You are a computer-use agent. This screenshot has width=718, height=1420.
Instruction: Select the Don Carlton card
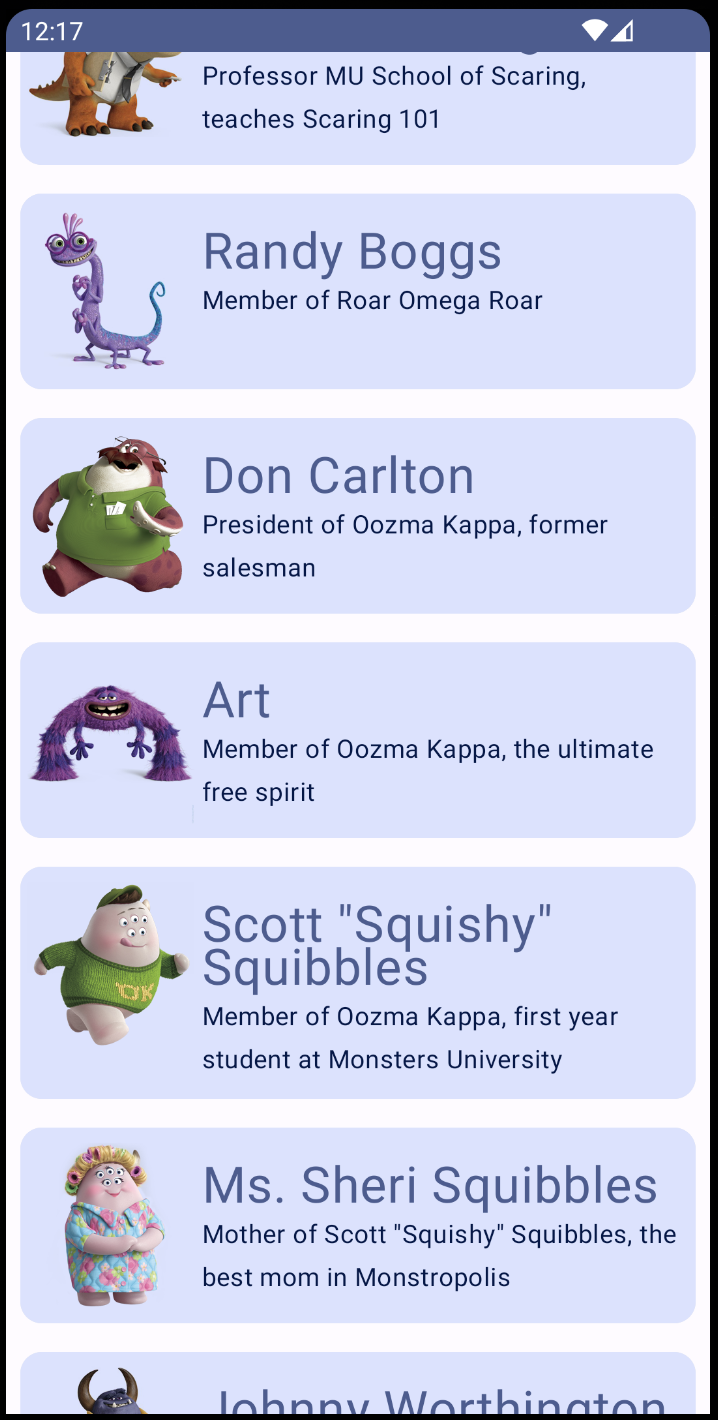(358, 516)
